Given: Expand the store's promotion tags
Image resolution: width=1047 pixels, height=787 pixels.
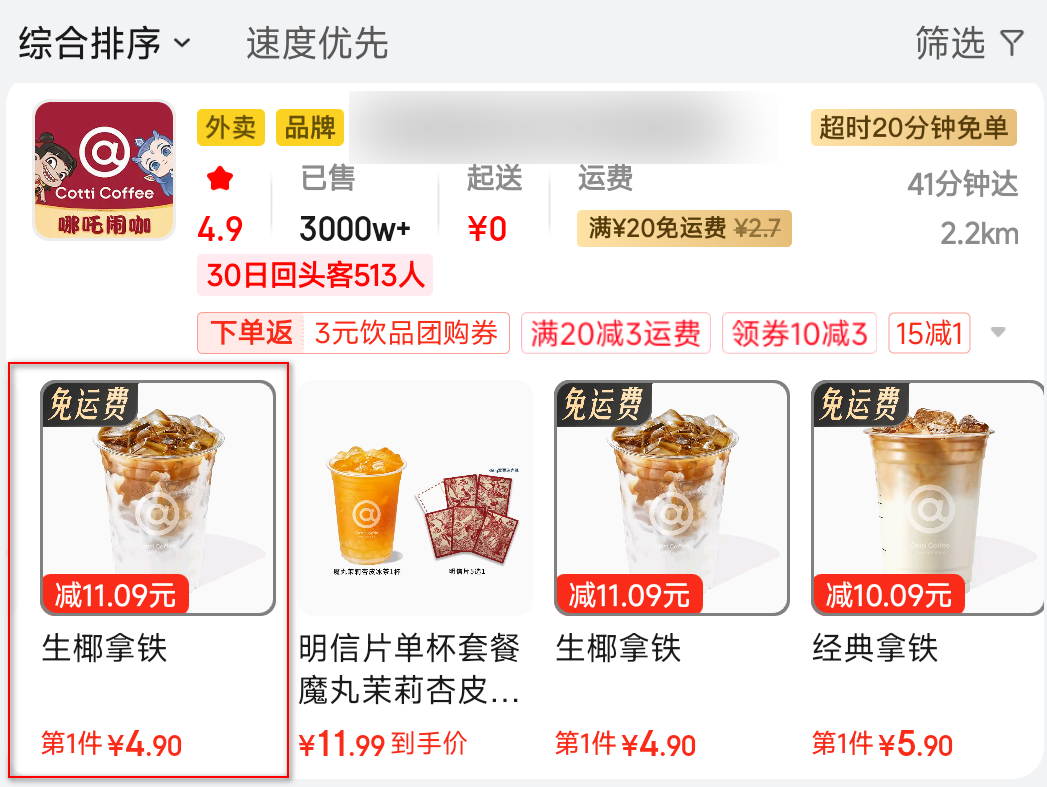Looking at the screenshot, I should [997, 333].
